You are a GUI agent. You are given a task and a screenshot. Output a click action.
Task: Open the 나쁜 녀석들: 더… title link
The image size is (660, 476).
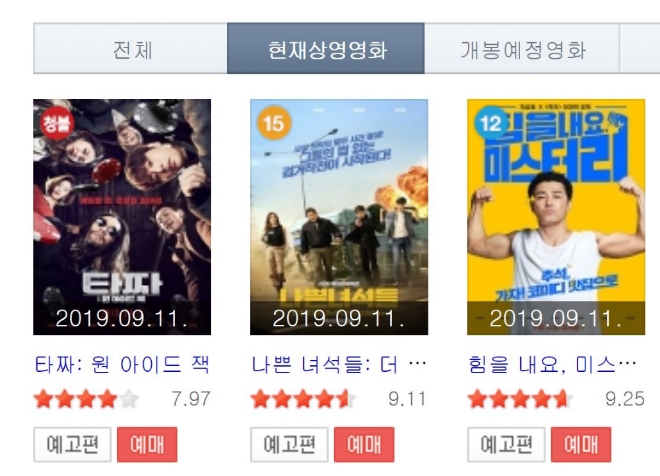click(339, 364)
